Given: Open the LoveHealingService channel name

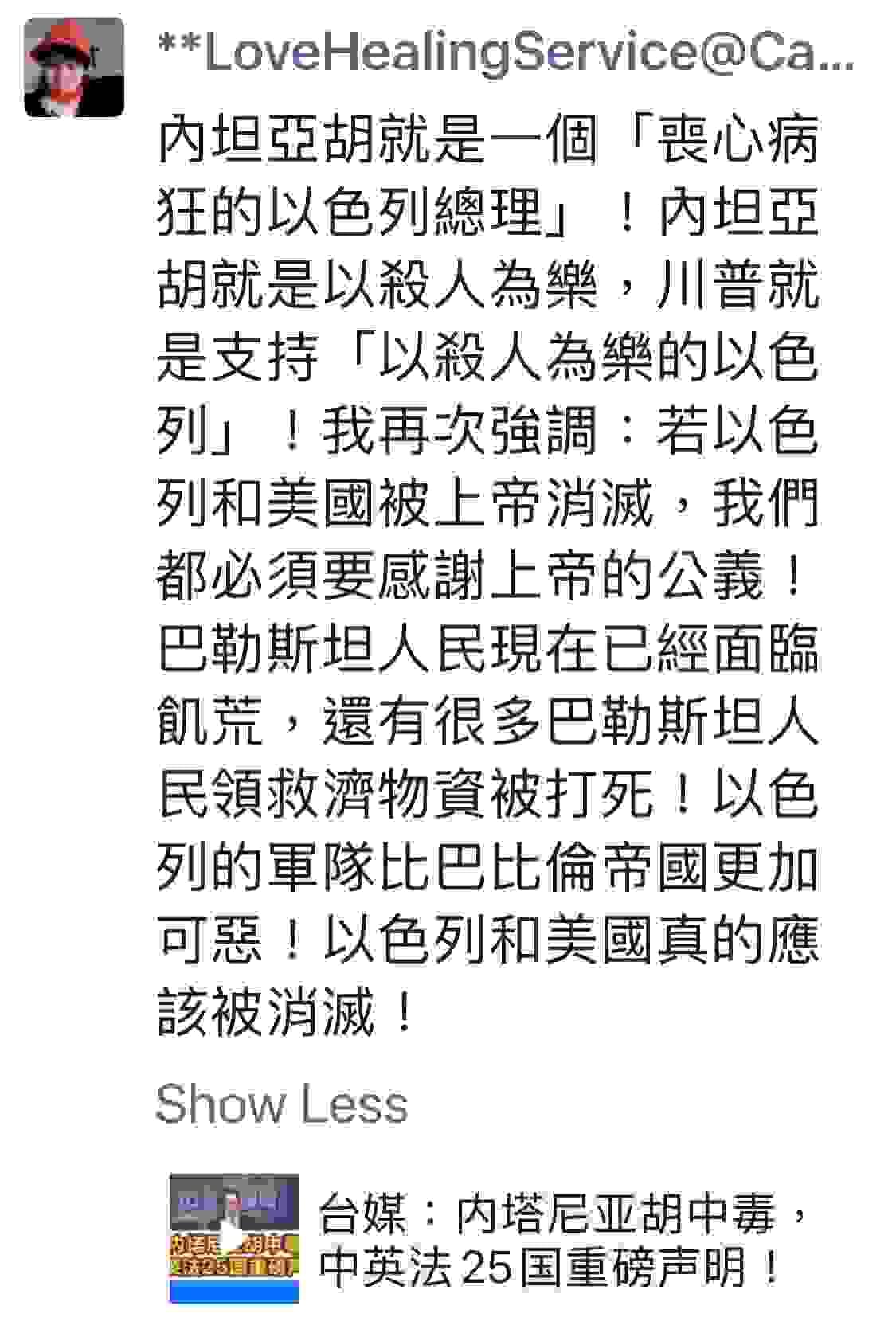Looking at the screenshot, I should pyautogui.click(x=505, y=53).
